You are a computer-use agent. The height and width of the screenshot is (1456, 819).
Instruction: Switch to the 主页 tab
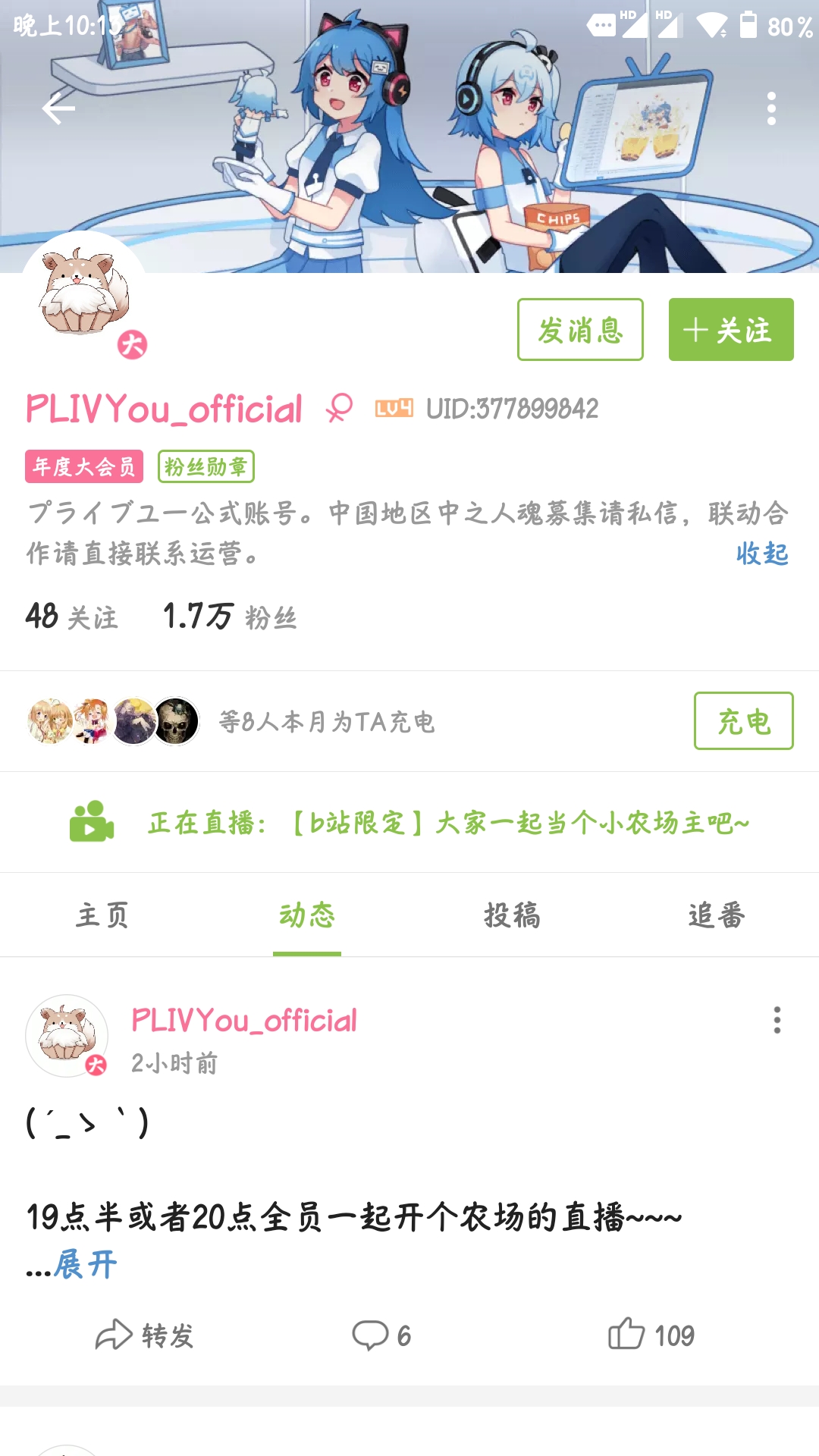coord(102,915)
